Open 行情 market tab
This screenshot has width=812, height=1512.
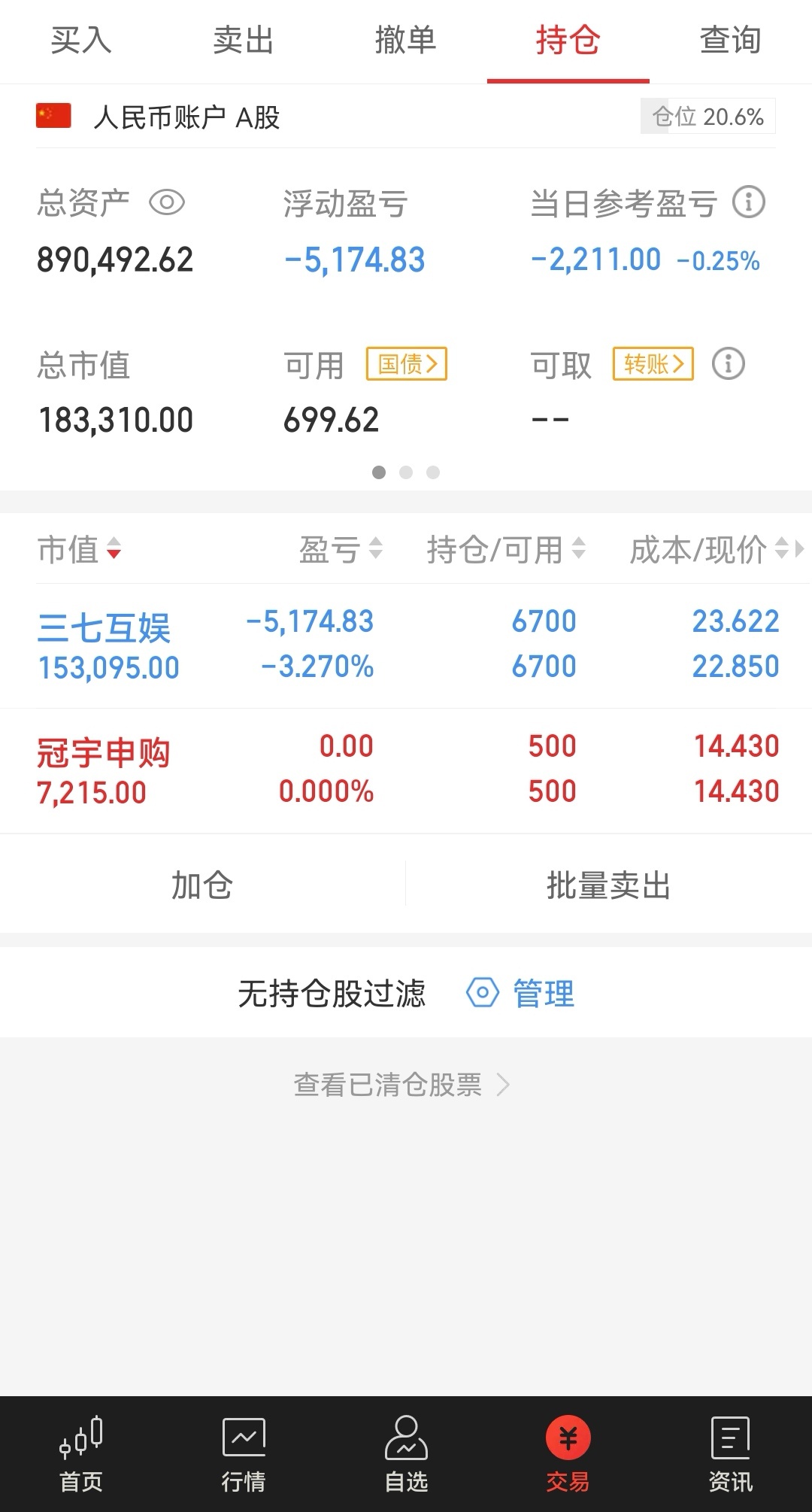point(244,1454)
